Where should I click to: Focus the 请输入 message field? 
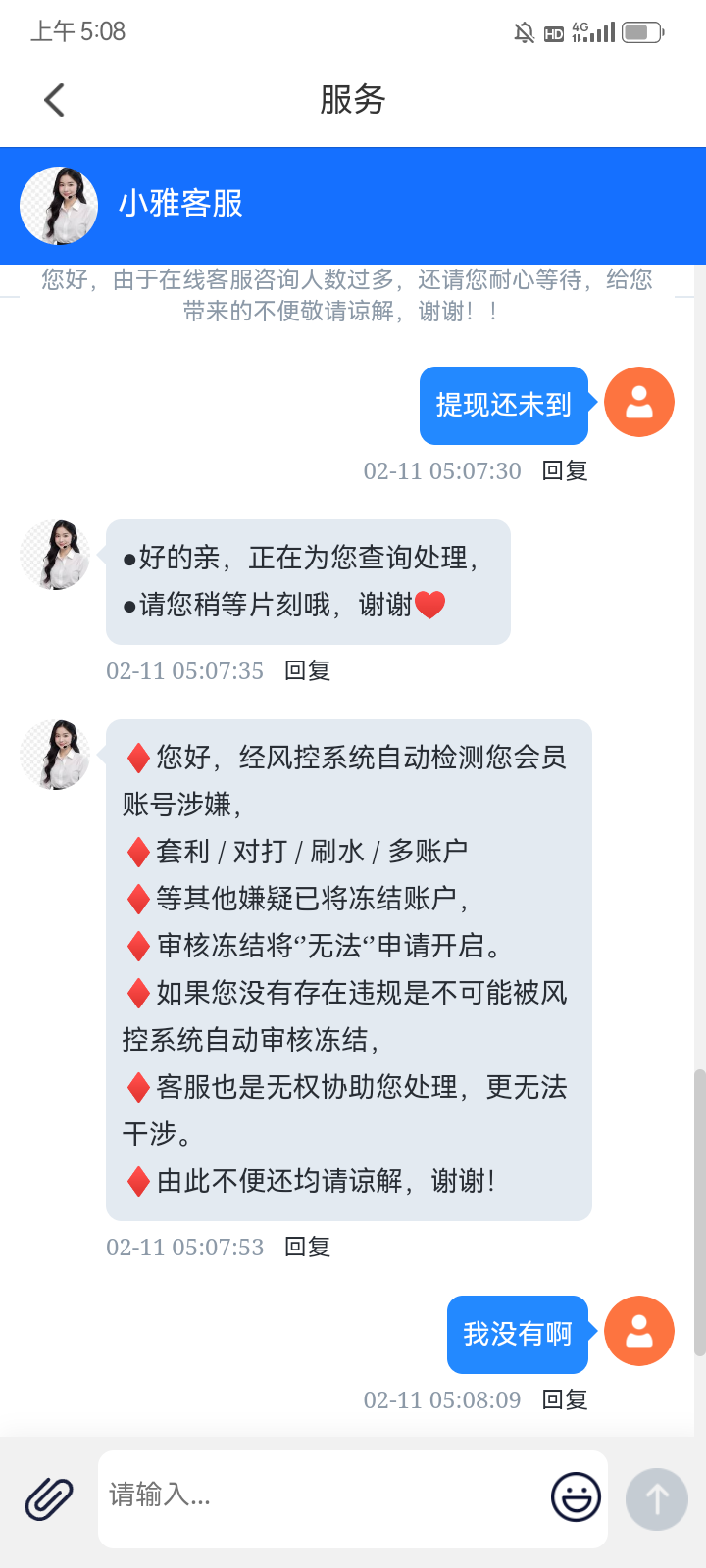(x=324, y=1495)
